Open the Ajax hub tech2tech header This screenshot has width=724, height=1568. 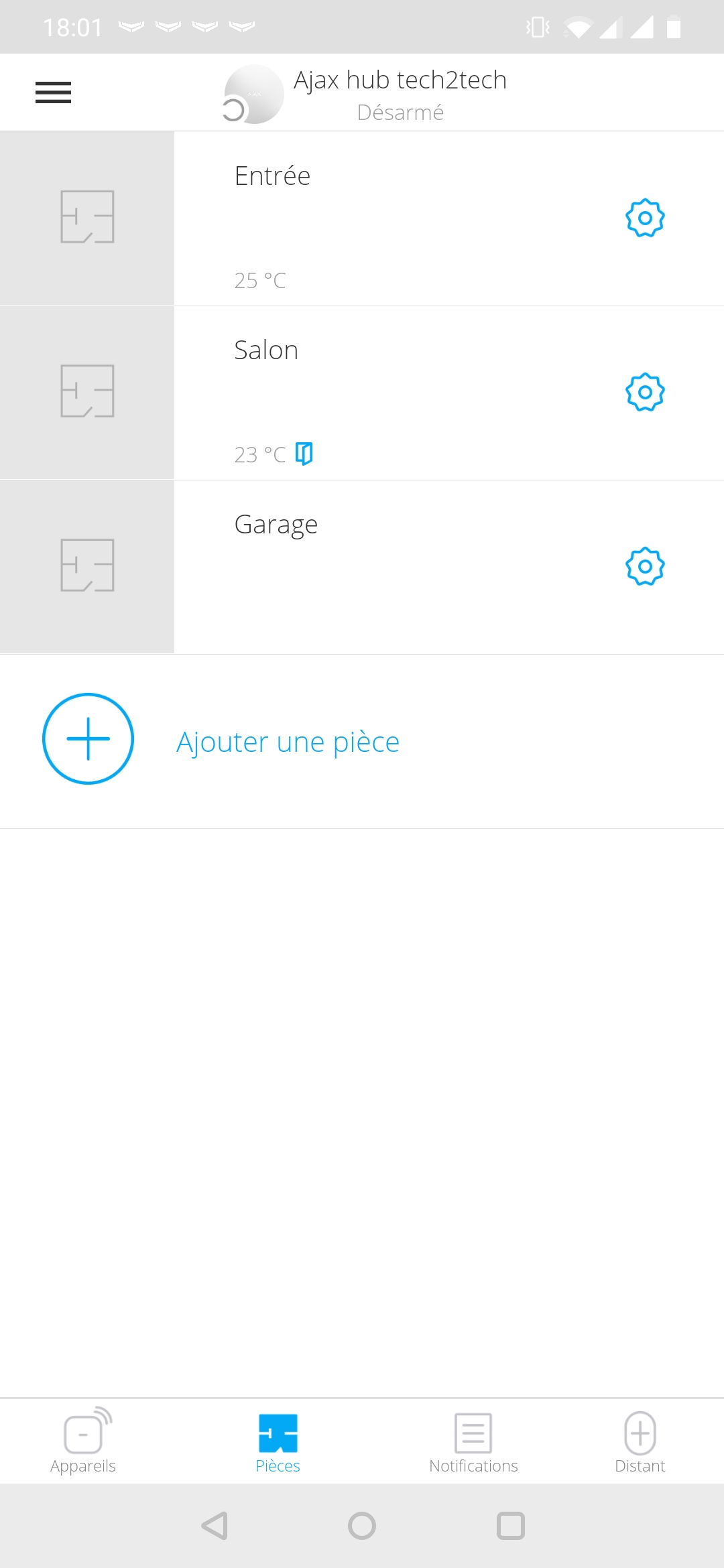pos(365,94)
